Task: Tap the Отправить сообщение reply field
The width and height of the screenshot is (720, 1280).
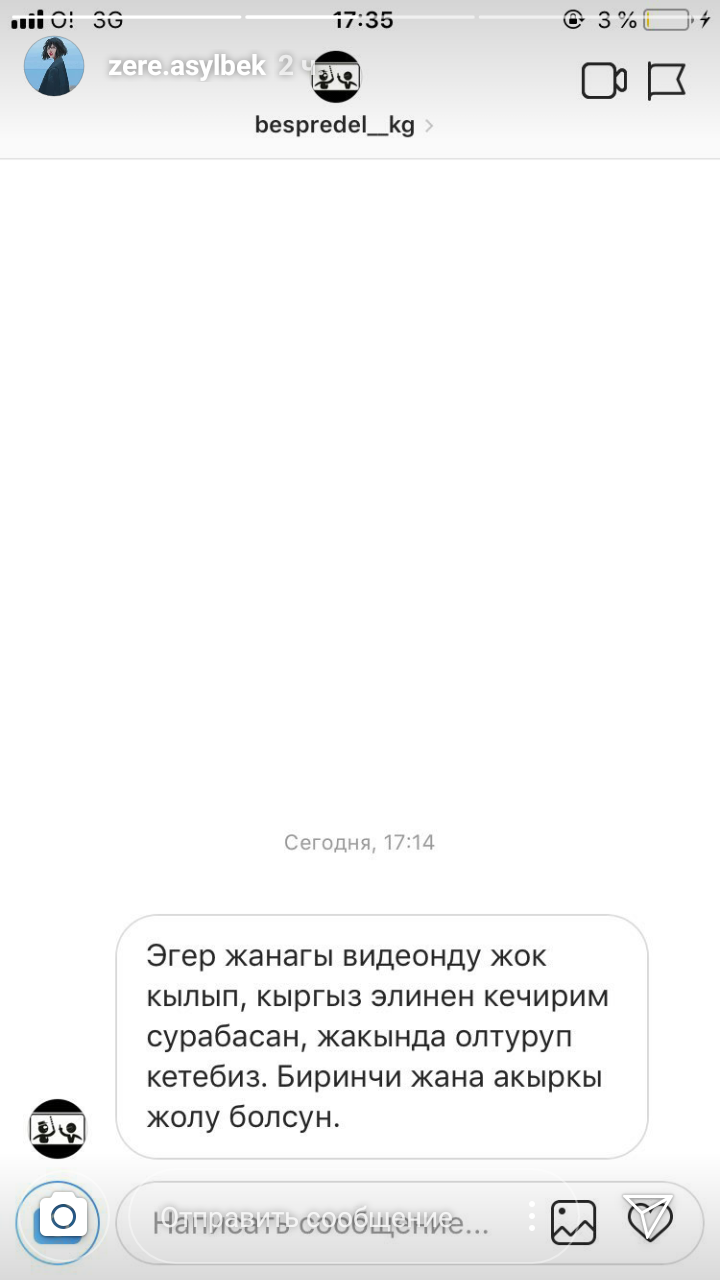Action: 320,1221
